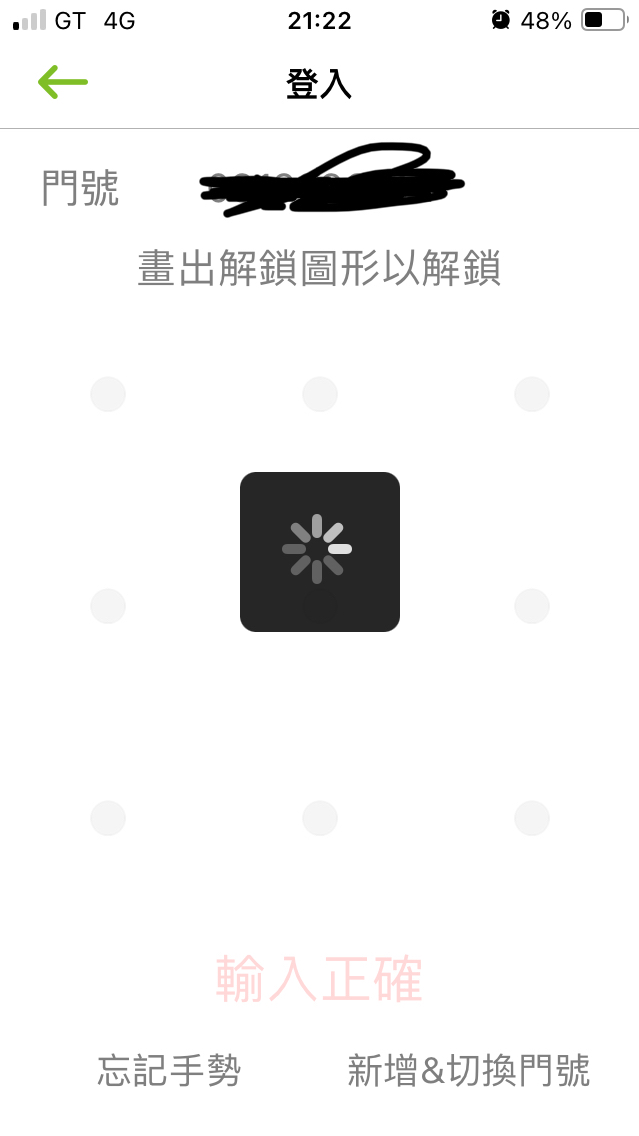639x1136 pixels.
Task: Open 新增&切換門號 to switch number
Action: pyautogui.click(x=468, y=1070)
